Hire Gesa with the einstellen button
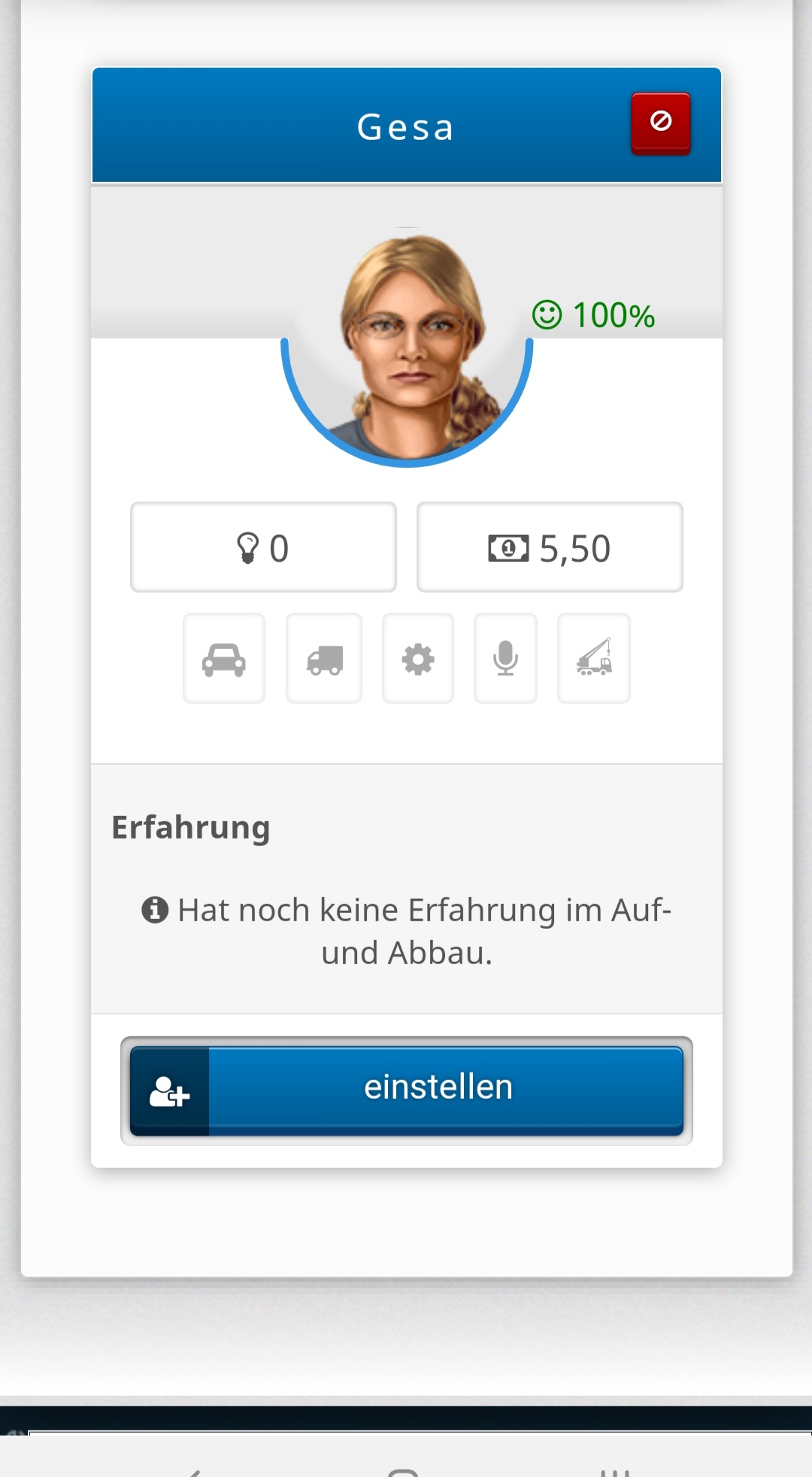 click(407, 1090)
